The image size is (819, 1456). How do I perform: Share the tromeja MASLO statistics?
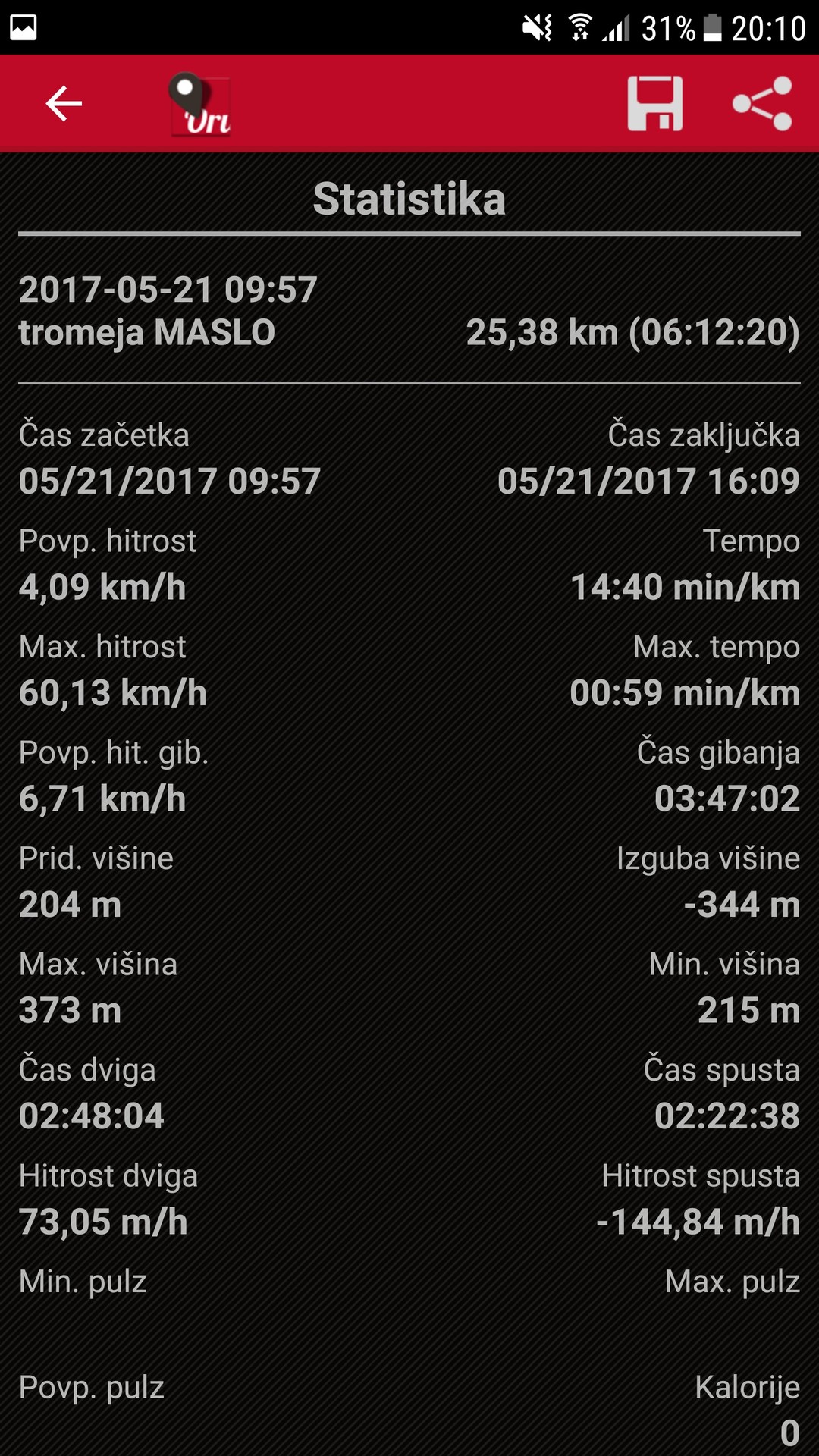[x=762, y=103]
